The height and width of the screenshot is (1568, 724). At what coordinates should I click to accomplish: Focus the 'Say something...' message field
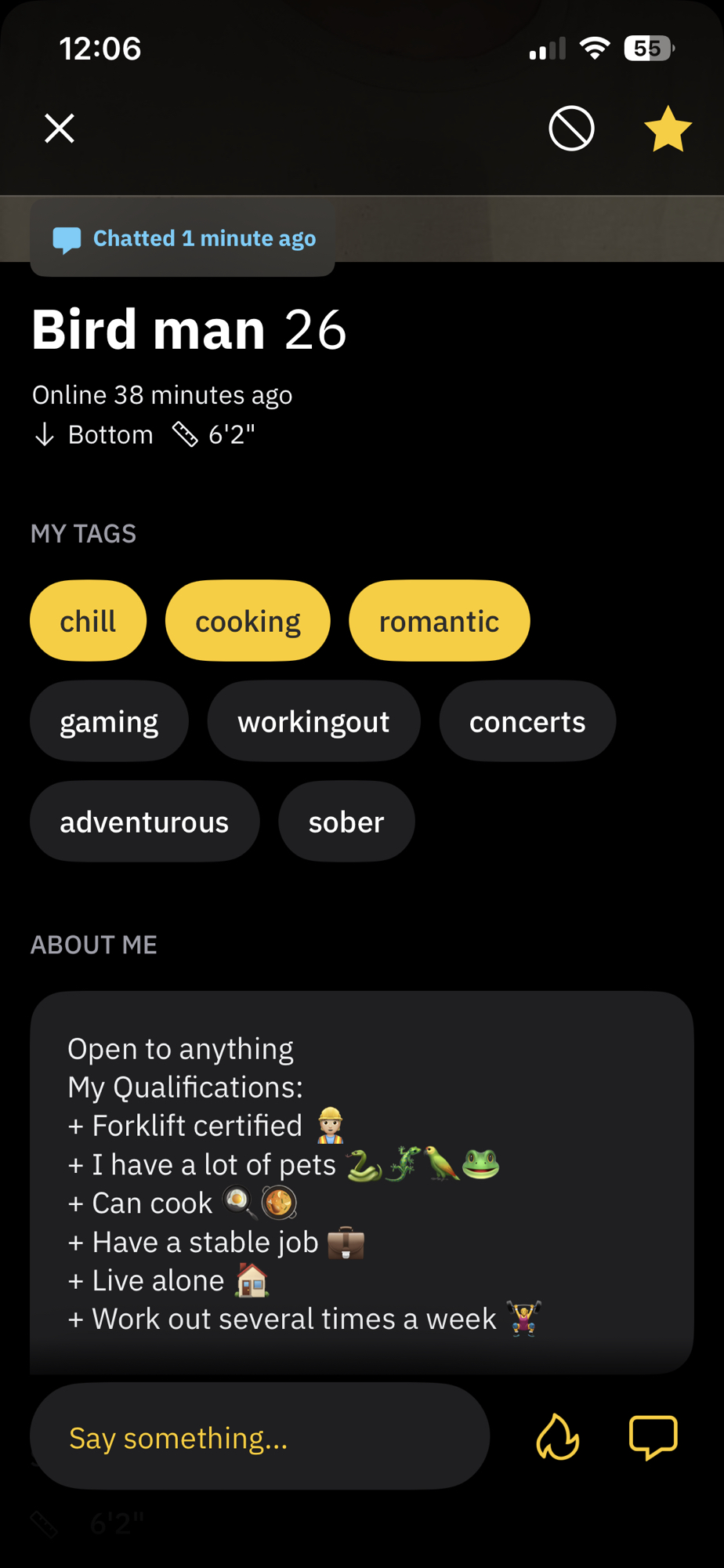click(x=259, y=1438)
